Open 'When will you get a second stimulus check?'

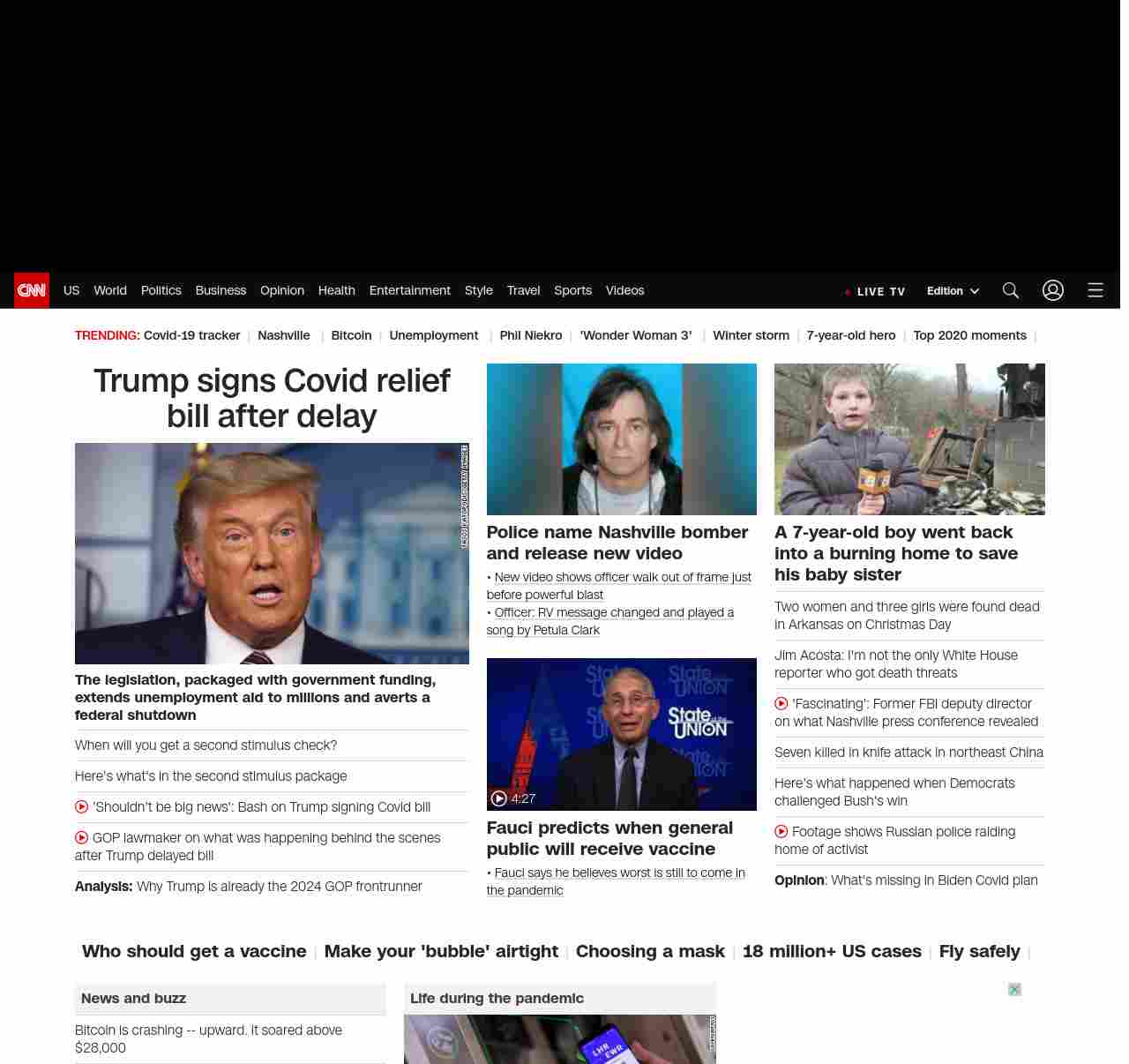[x=206, y=746]
